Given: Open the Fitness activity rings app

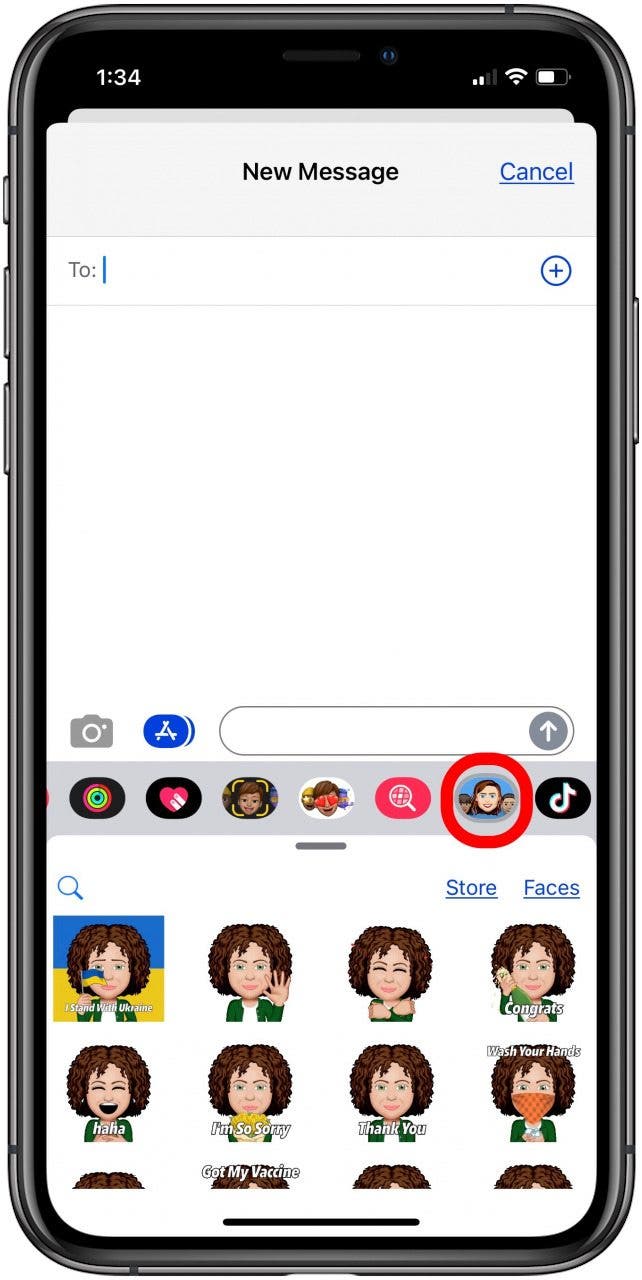Looking at the screenshot, I should click(97, 798).
